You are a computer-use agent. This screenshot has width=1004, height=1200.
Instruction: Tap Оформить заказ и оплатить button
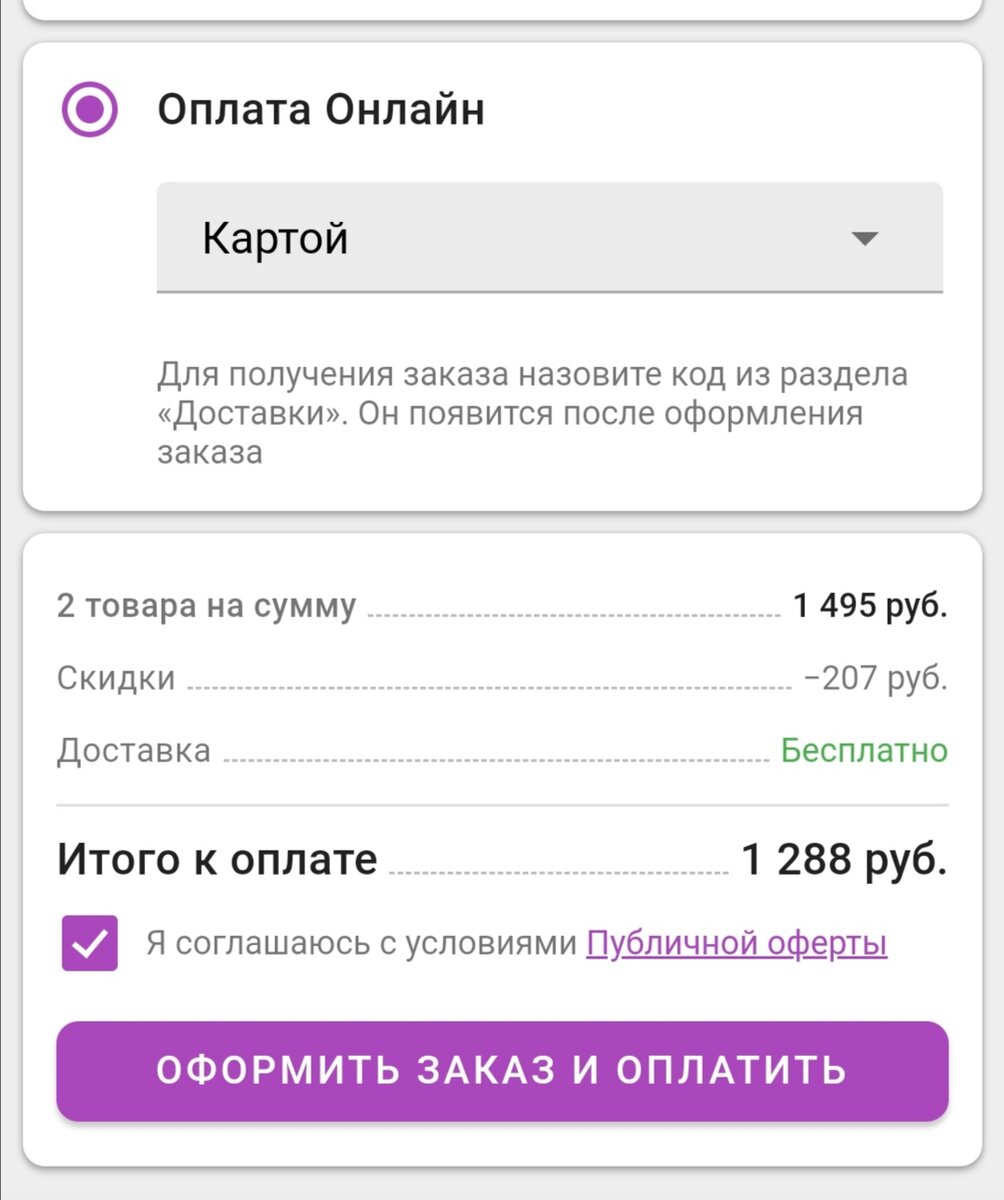click(x=502, y=1070)
